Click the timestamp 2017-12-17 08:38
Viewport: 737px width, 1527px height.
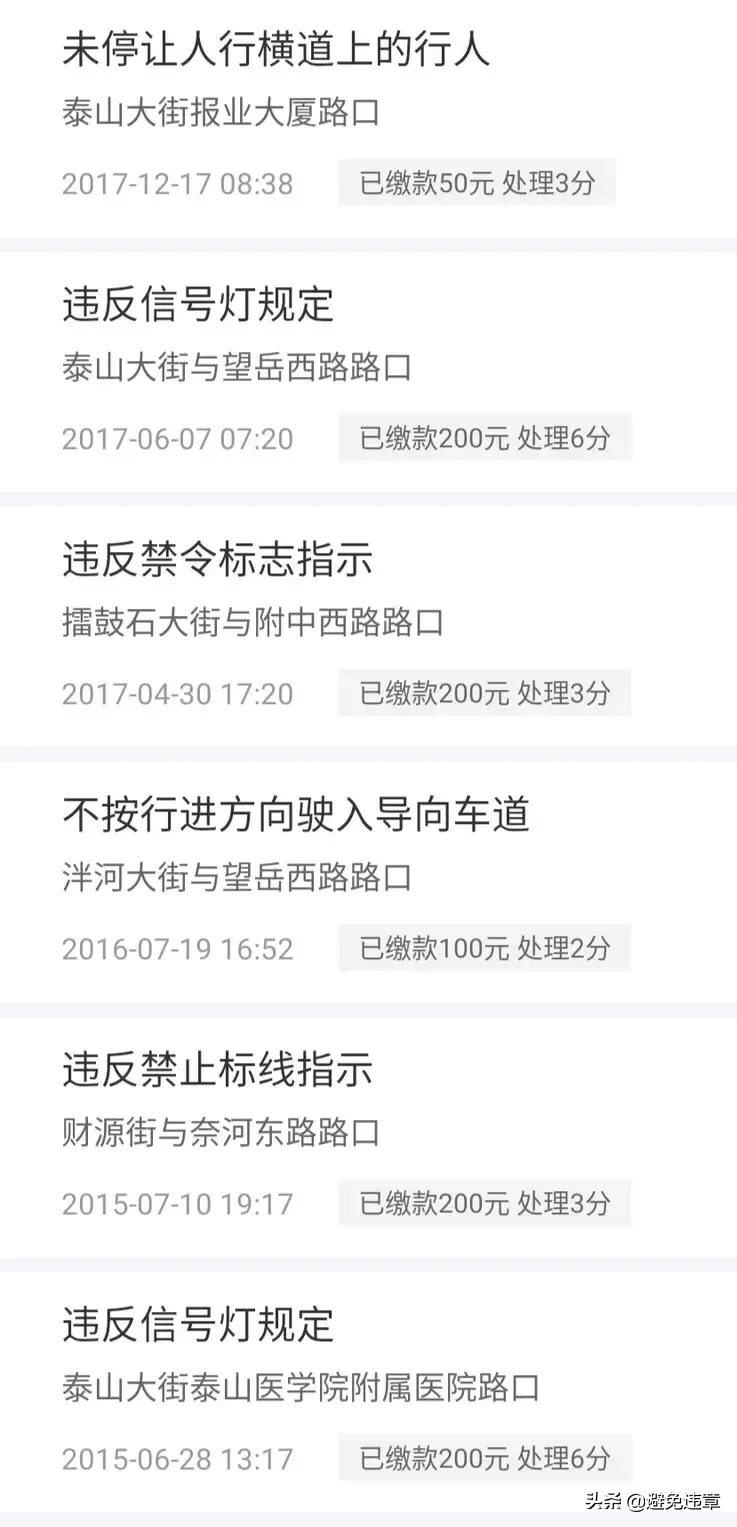[x=177, y=183]
